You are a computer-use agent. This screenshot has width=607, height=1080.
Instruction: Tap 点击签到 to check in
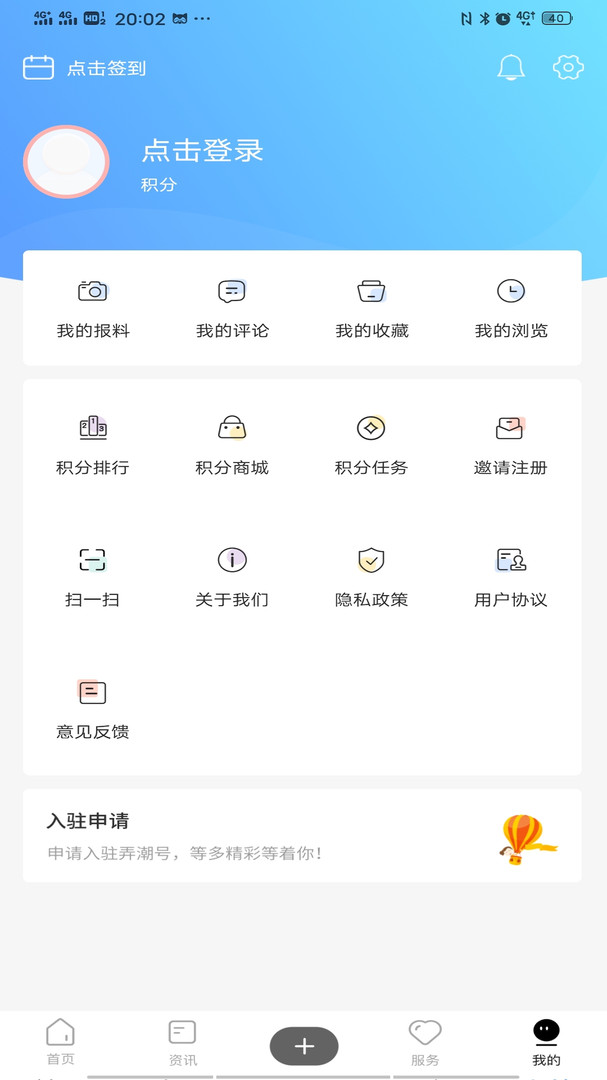click(86, 68)
